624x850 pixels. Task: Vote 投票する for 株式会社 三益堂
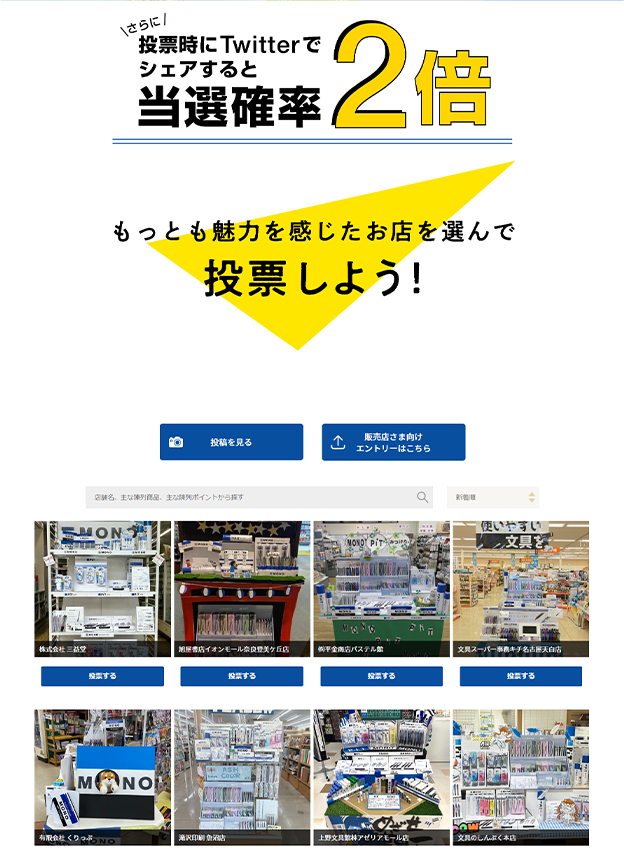[x=102, y=676]
